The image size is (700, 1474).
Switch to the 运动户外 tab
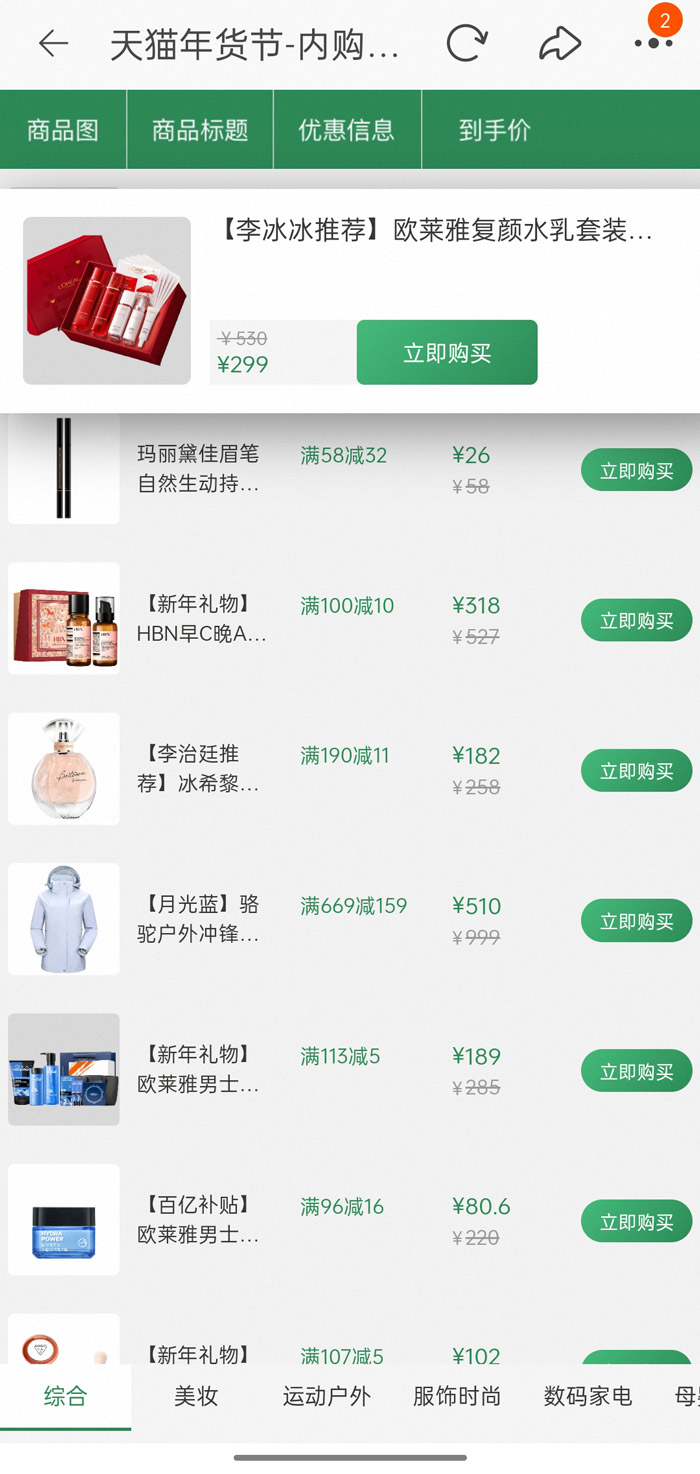(x=326, y=1396)
